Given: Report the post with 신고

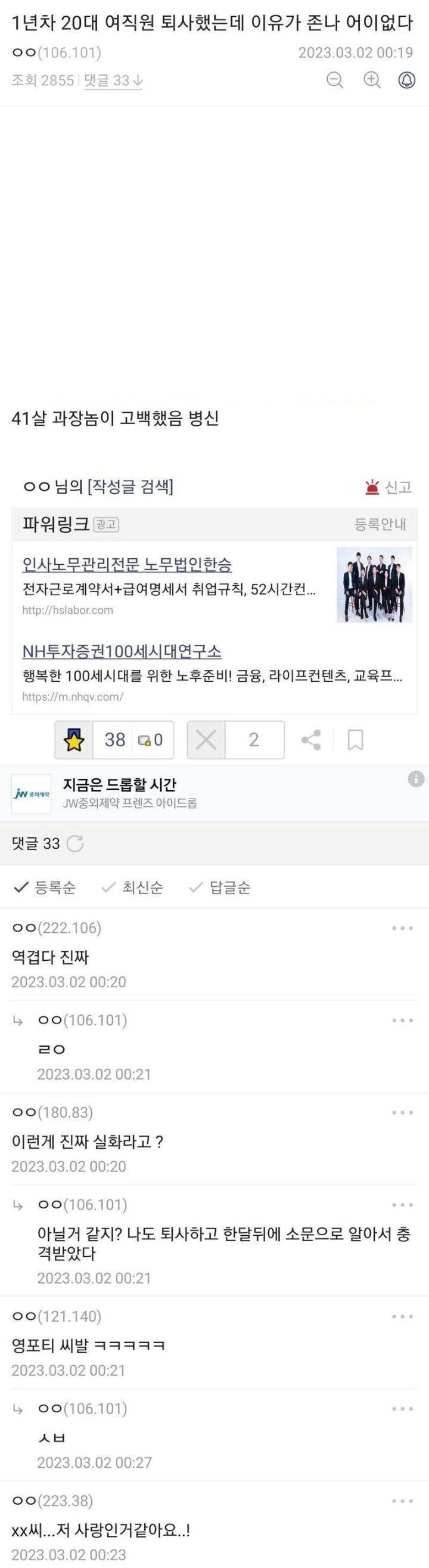Looking at the screenshot, I should [389, 487].
